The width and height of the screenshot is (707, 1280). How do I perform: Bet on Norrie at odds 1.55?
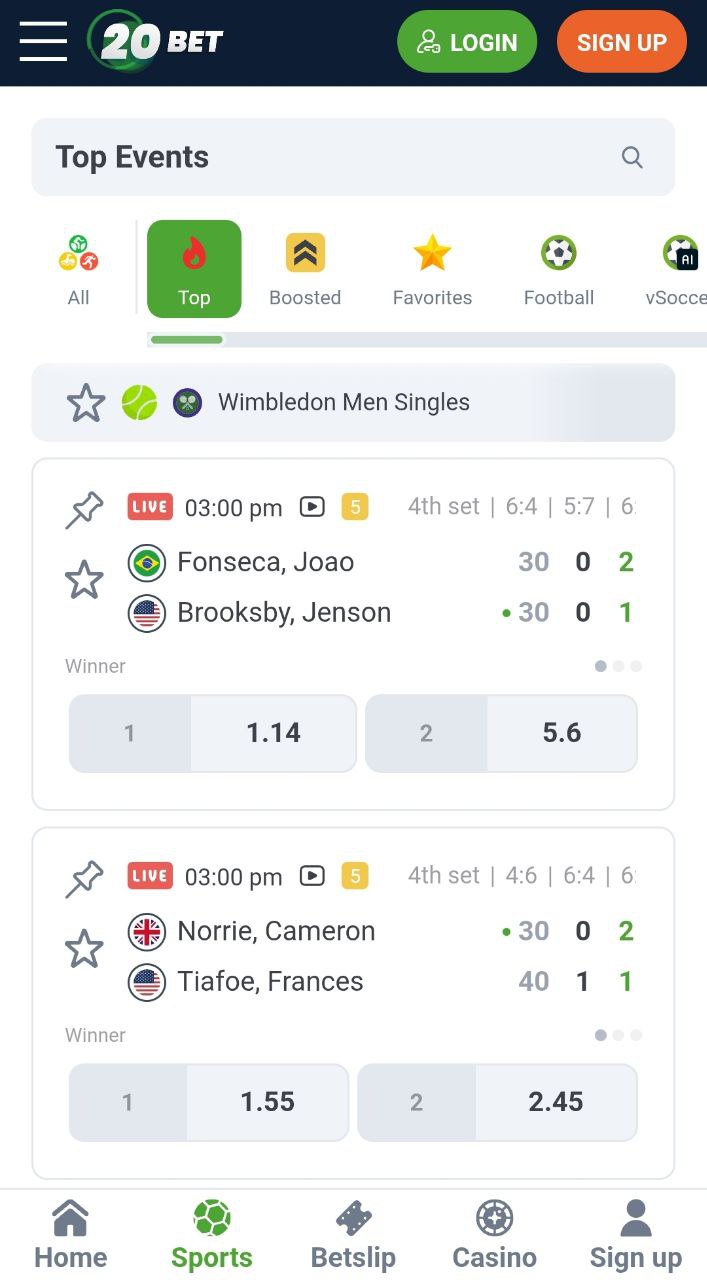click(x=209, y=1102)
